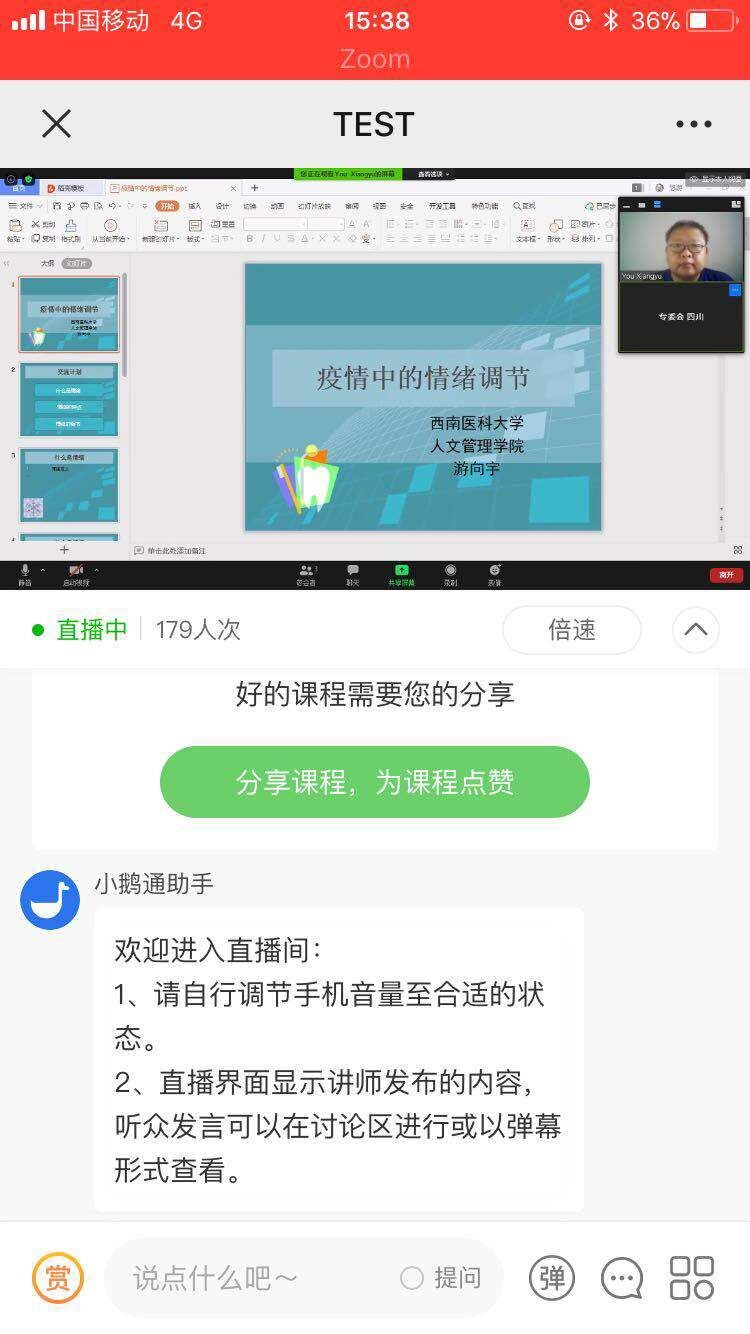Tap 分享课程,为课程点赞 button
This screenshot has width=750, height=1334.
[x=374, y=782]
